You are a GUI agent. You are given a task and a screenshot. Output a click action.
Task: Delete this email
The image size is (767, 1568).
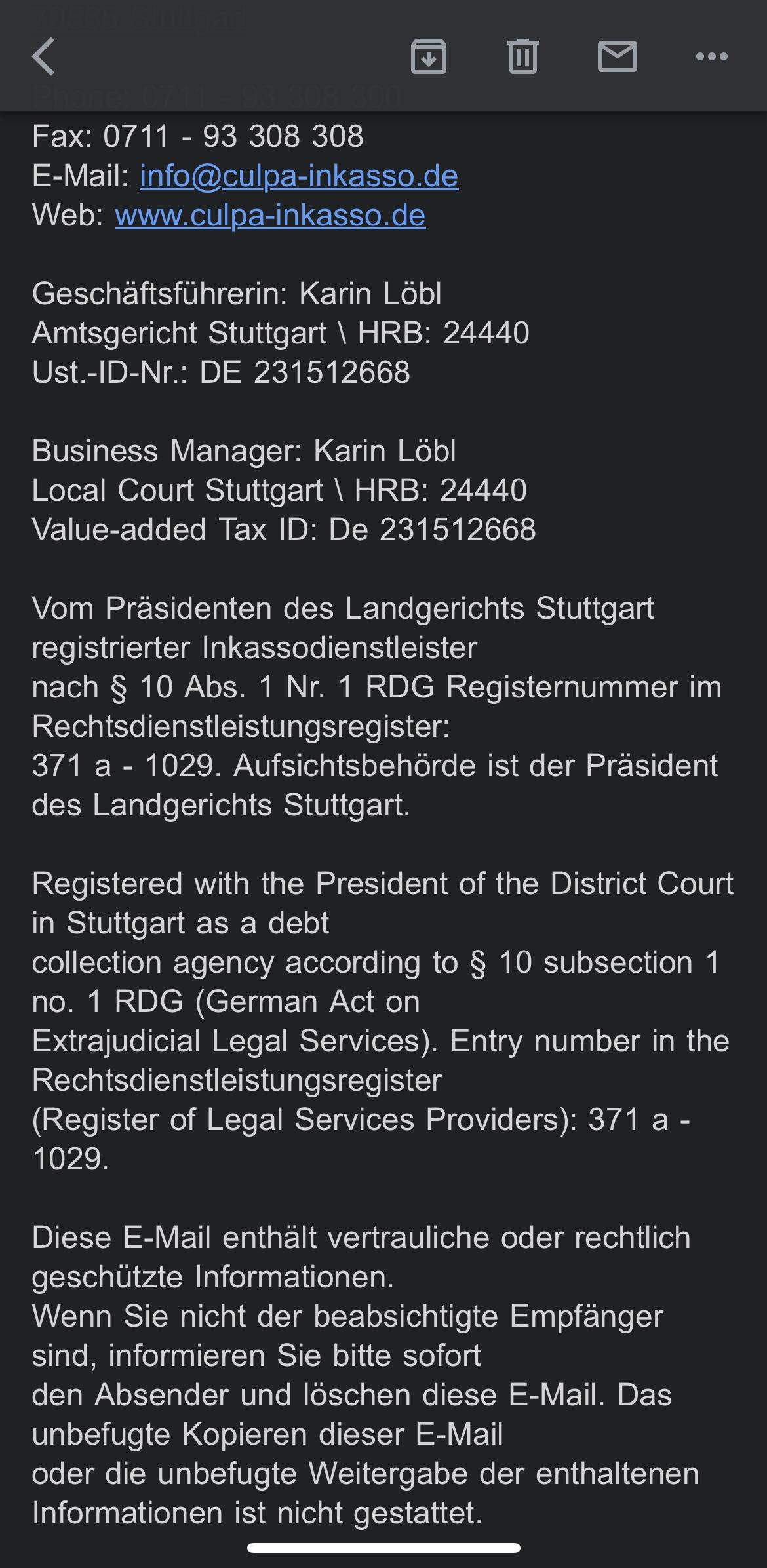[522, 56]
